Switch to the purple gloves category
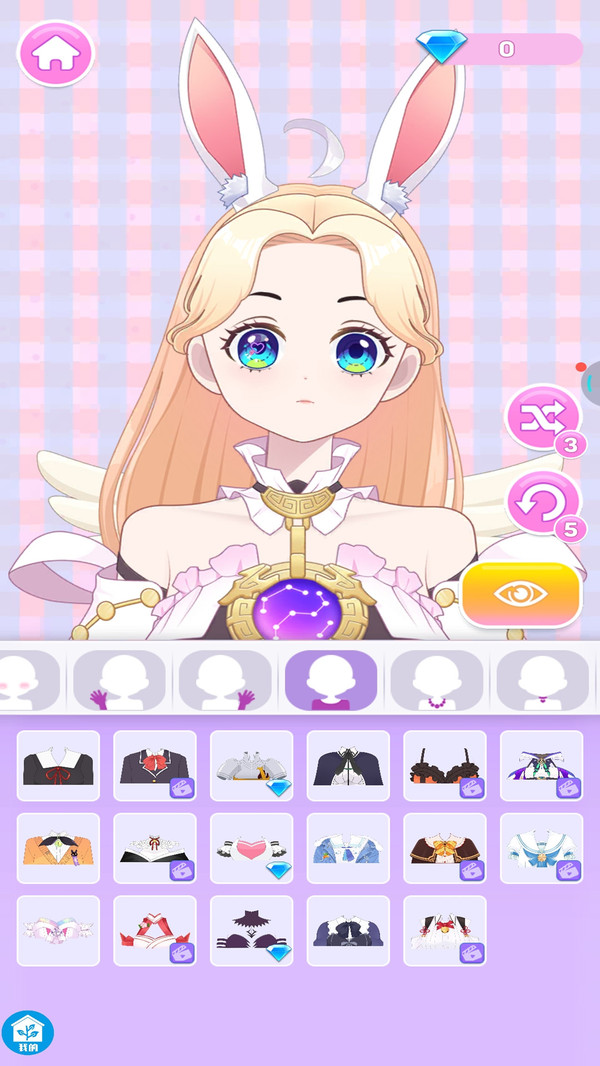 coord(119,681)
